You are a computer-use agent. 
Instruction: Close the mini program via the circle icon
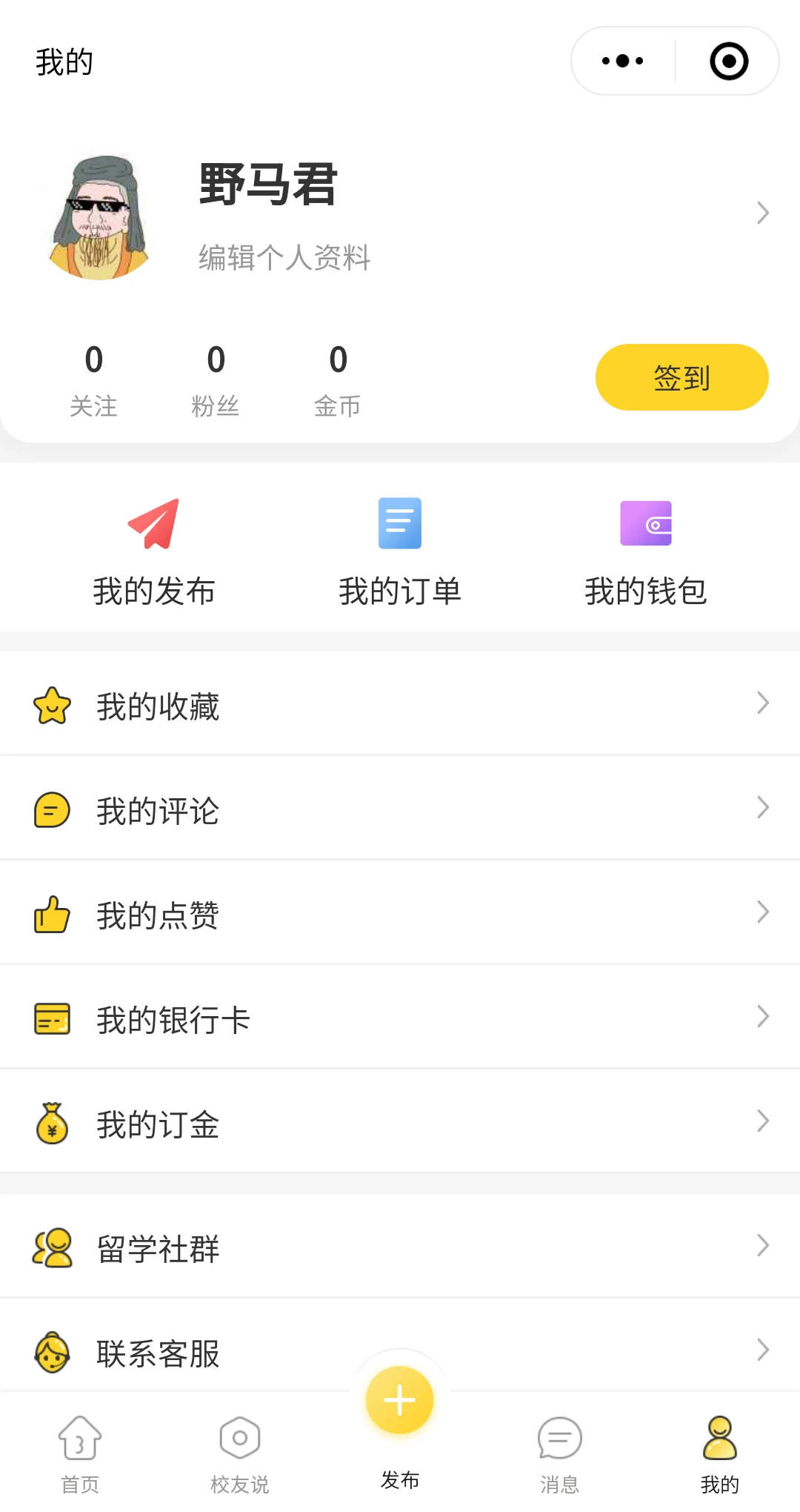coord(729,61)
